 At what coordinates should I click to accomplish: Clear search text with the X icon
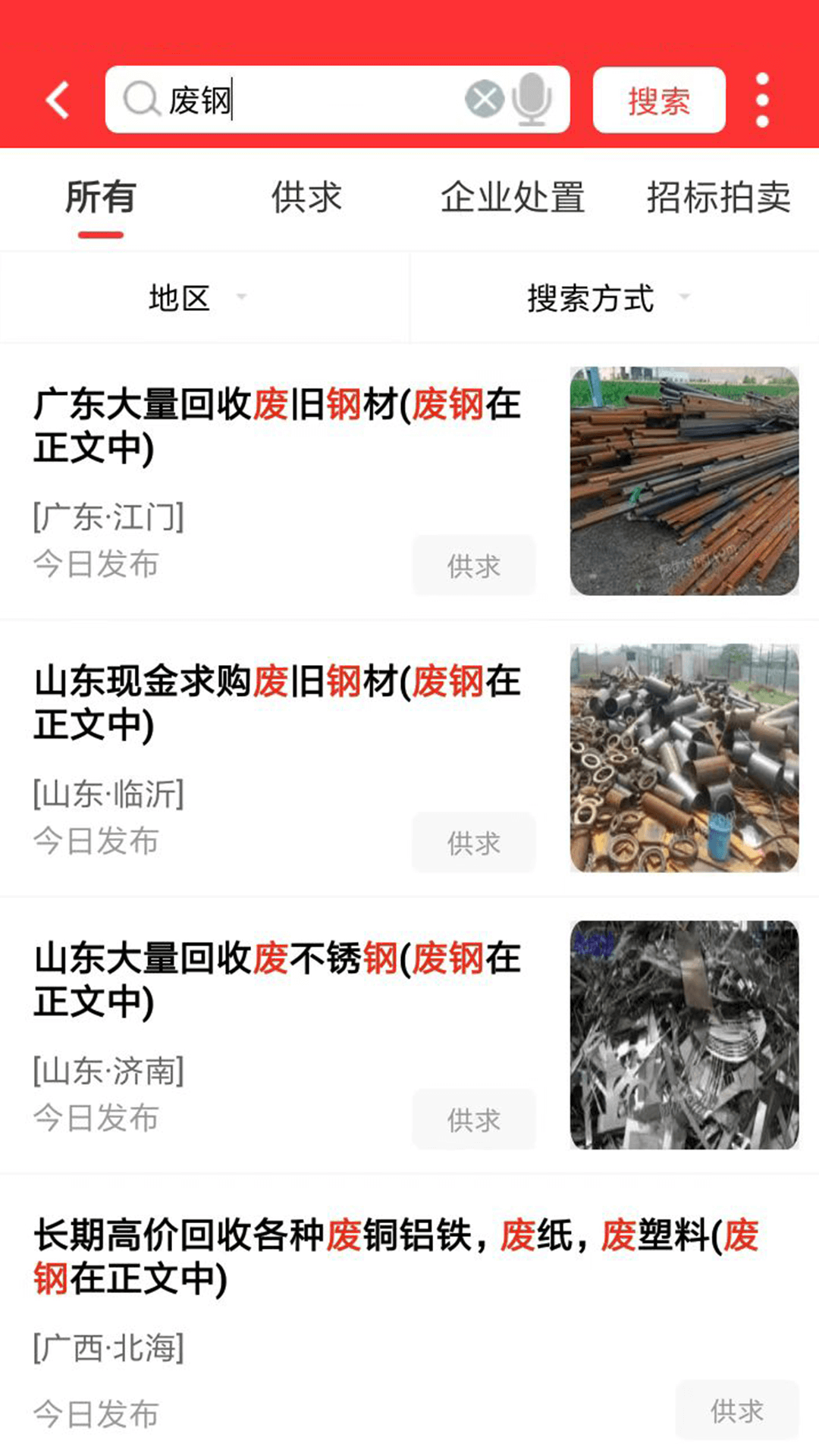coord(484,99)
